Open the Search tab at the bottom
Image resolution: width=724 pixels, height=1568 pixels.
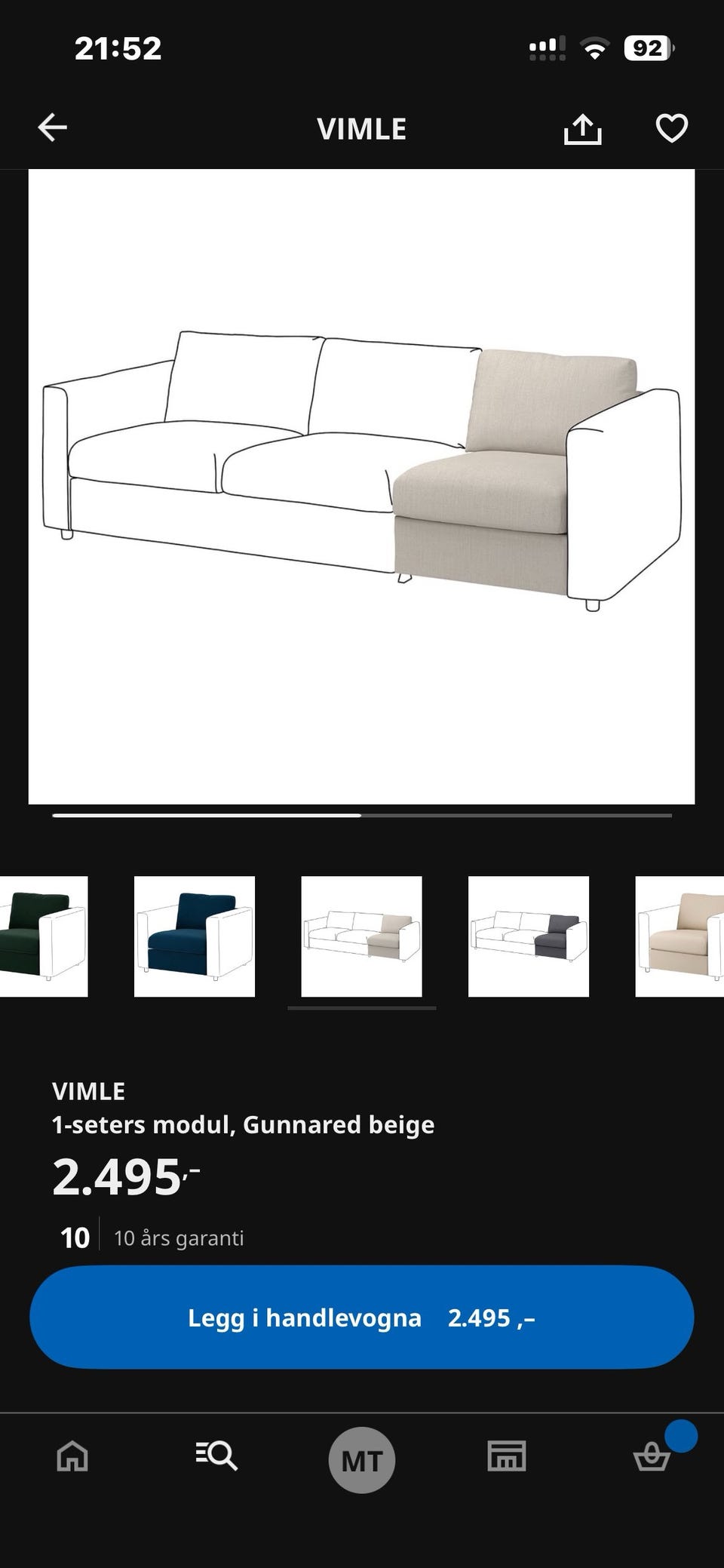216,1457
